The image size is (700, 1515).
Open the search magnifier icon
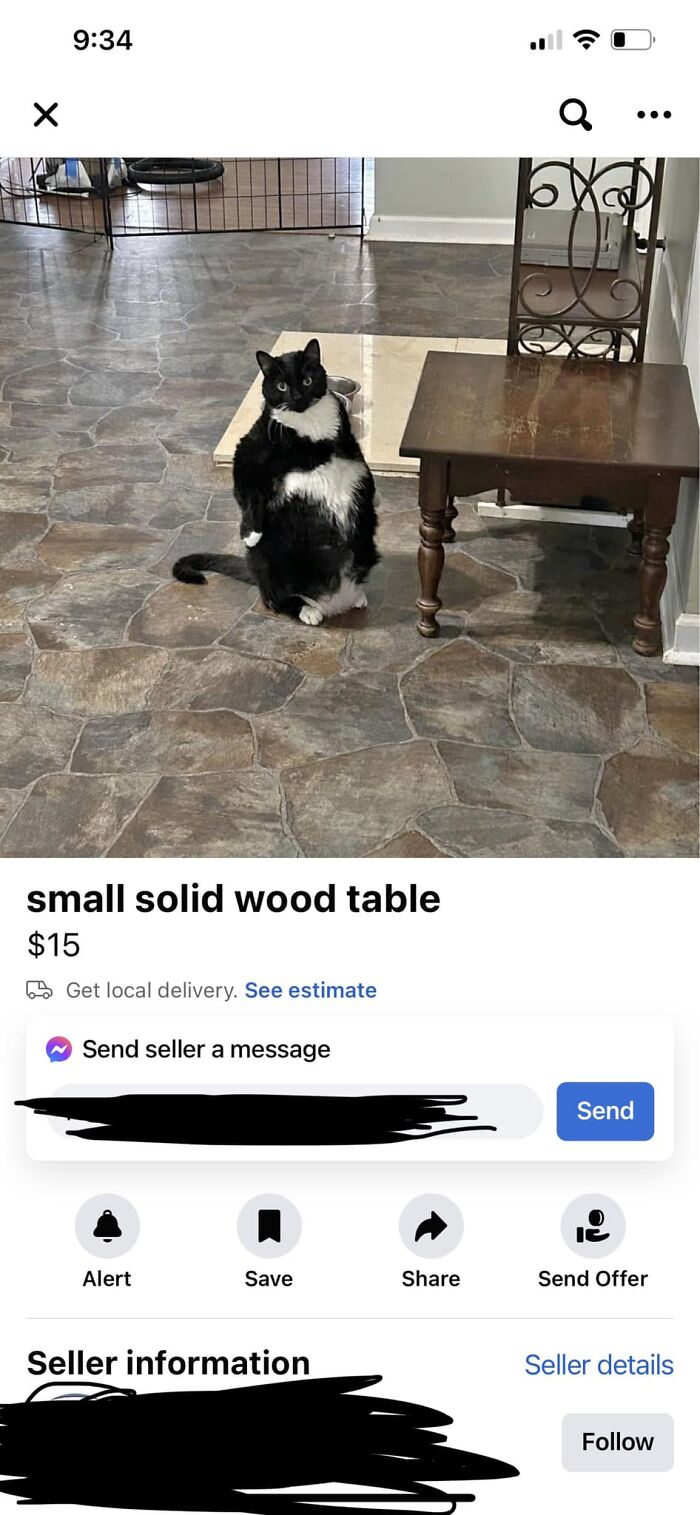[x=575, y=115]
